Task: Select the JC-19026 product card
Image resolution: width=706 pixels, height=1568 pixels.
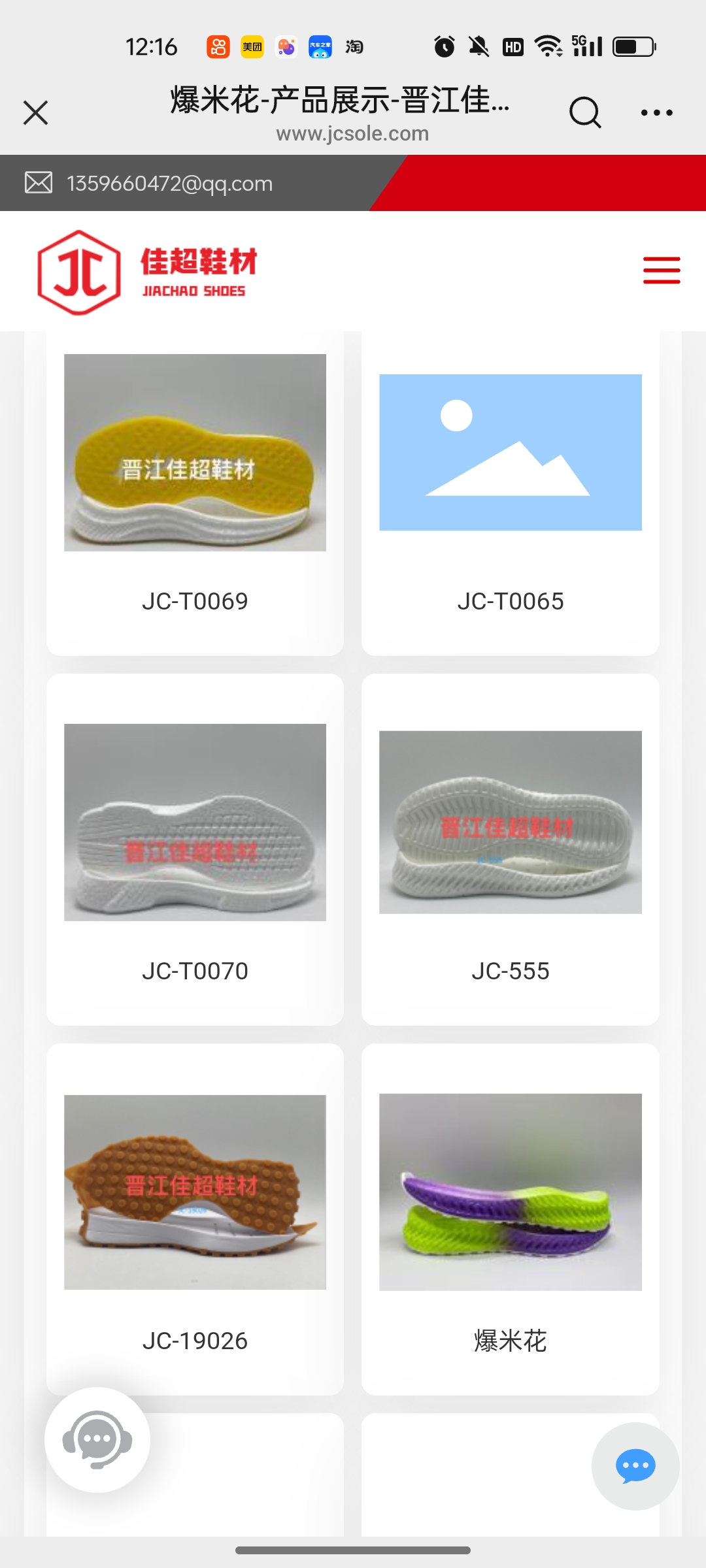Action: [195, 1218]
